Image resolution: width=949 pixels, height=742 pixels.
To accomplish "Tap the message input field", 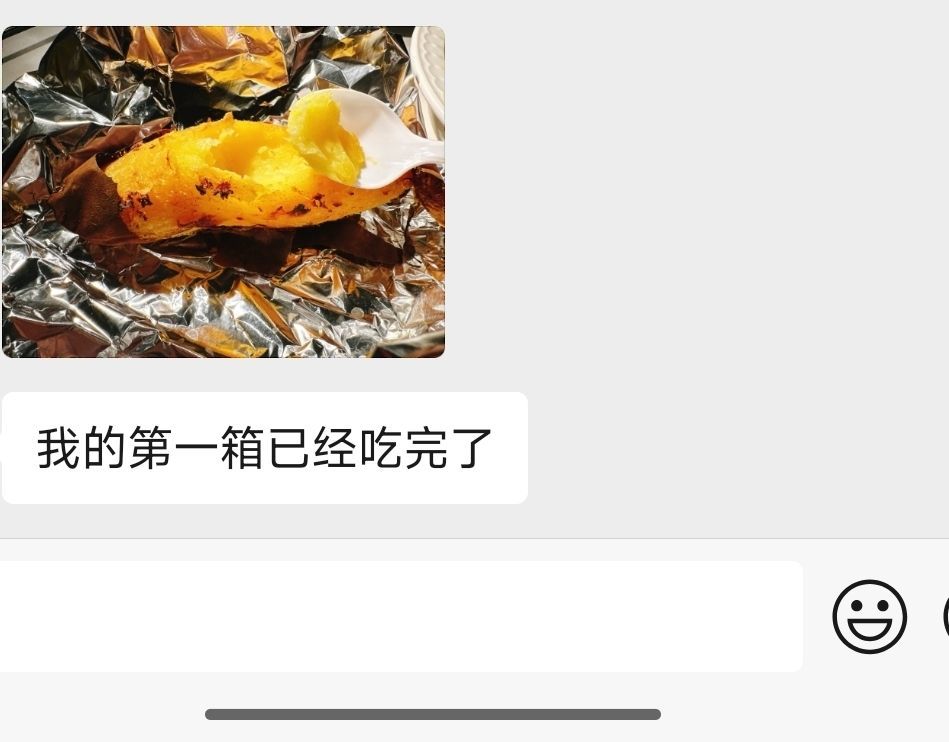I will tap(400, 616).
